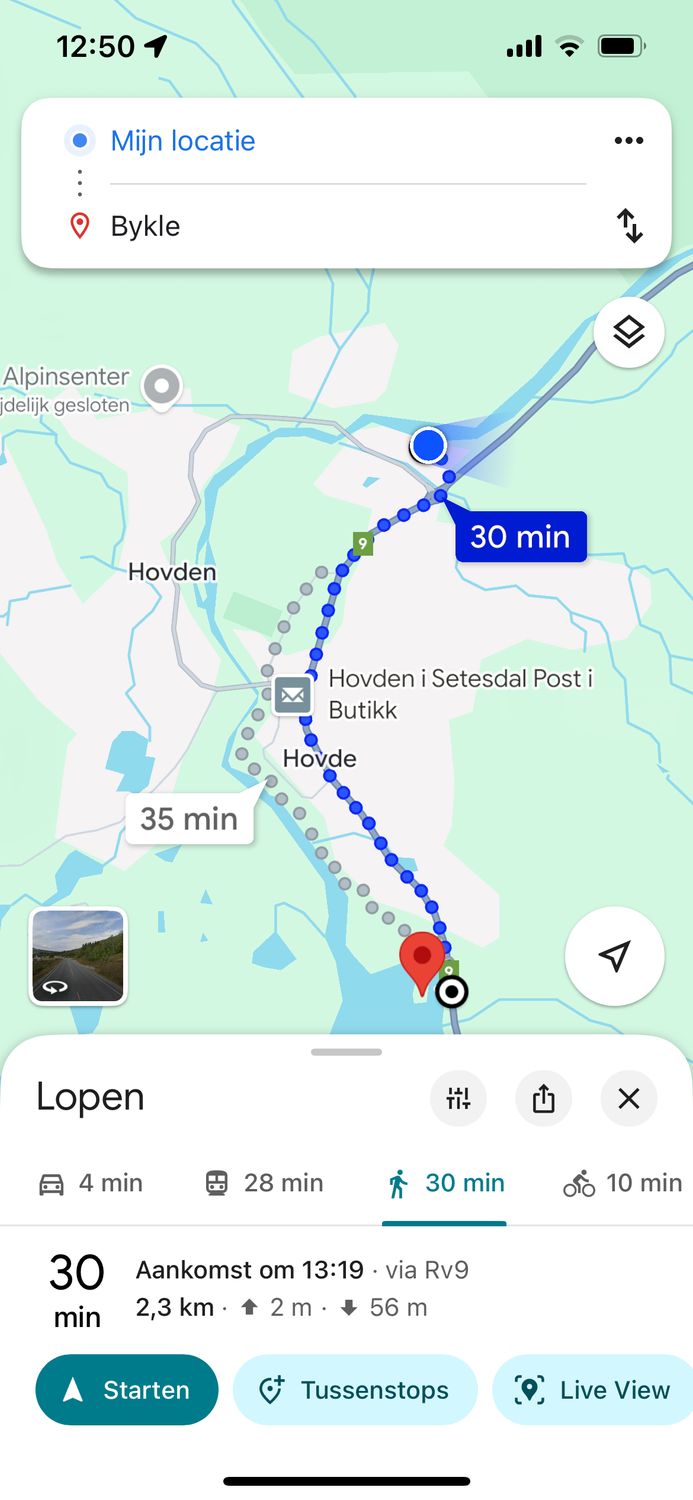Share this walking route
This screenshot has height=1500, width=693.
(543, 1099)
